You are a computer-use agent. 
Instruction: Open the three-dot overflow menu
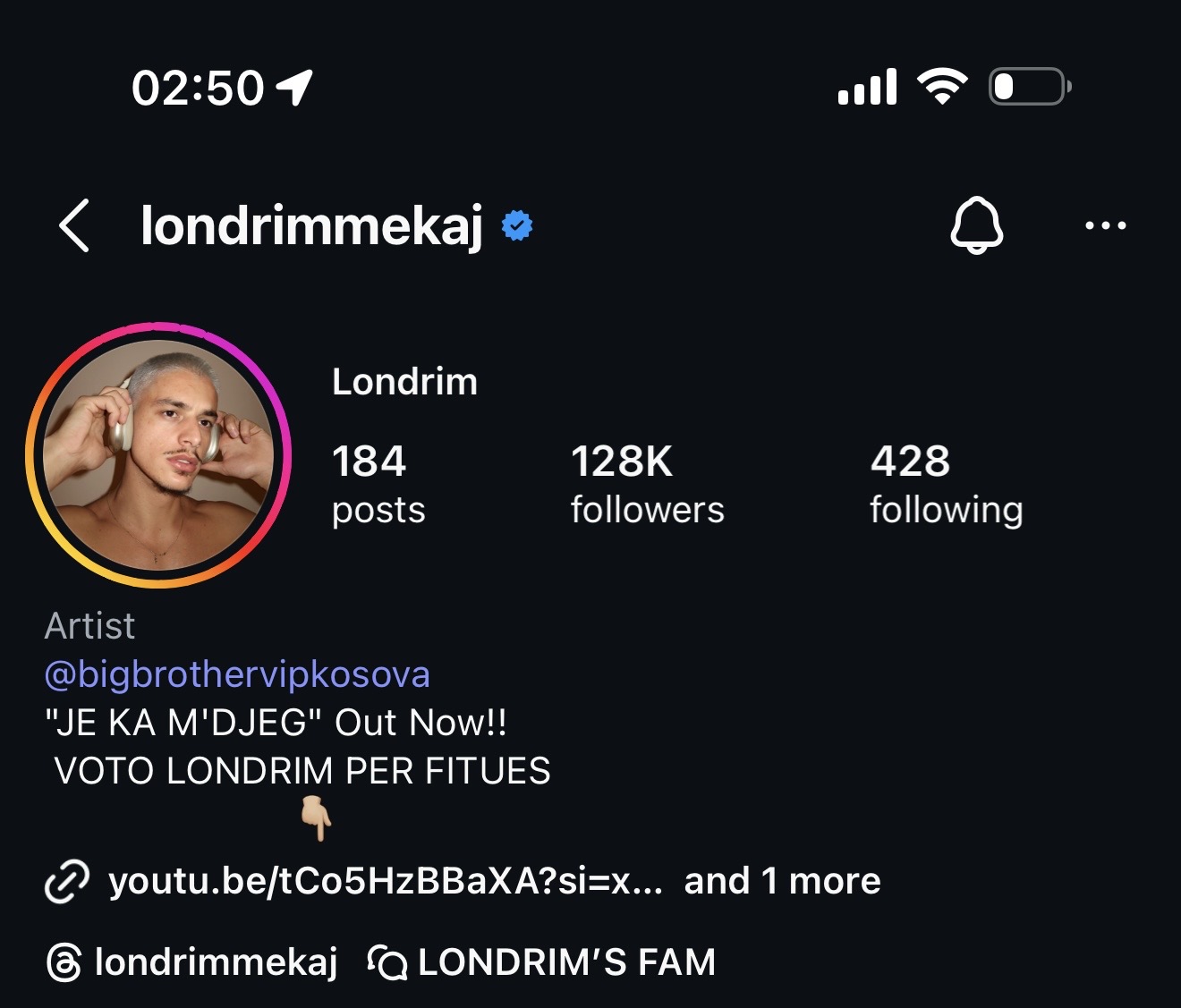[x=1105, y=225]
